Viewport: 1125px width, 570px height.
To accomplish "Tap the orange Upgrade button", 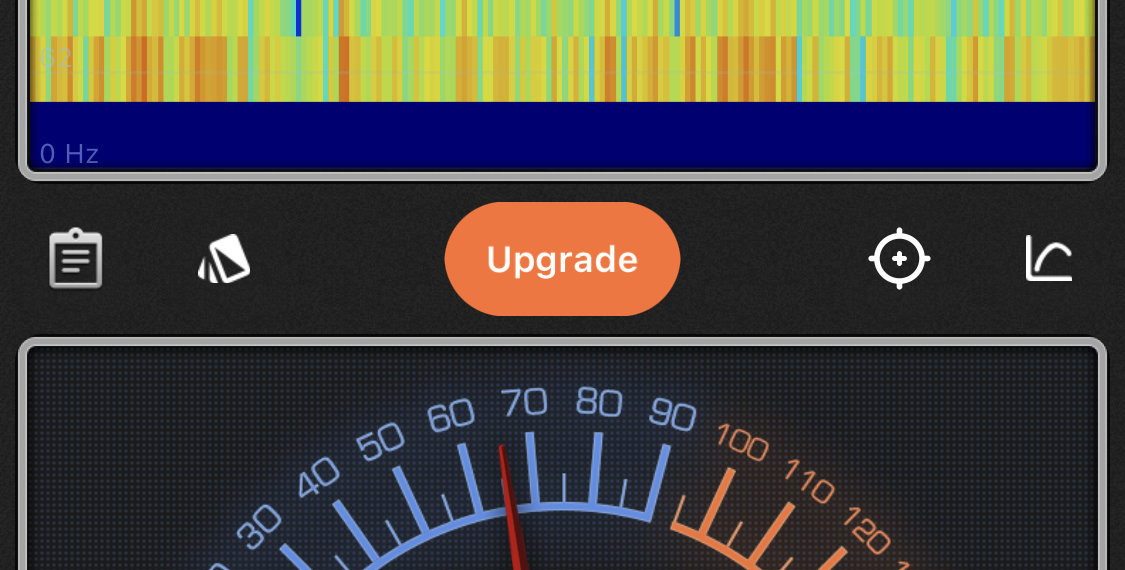I will point(562,259).
